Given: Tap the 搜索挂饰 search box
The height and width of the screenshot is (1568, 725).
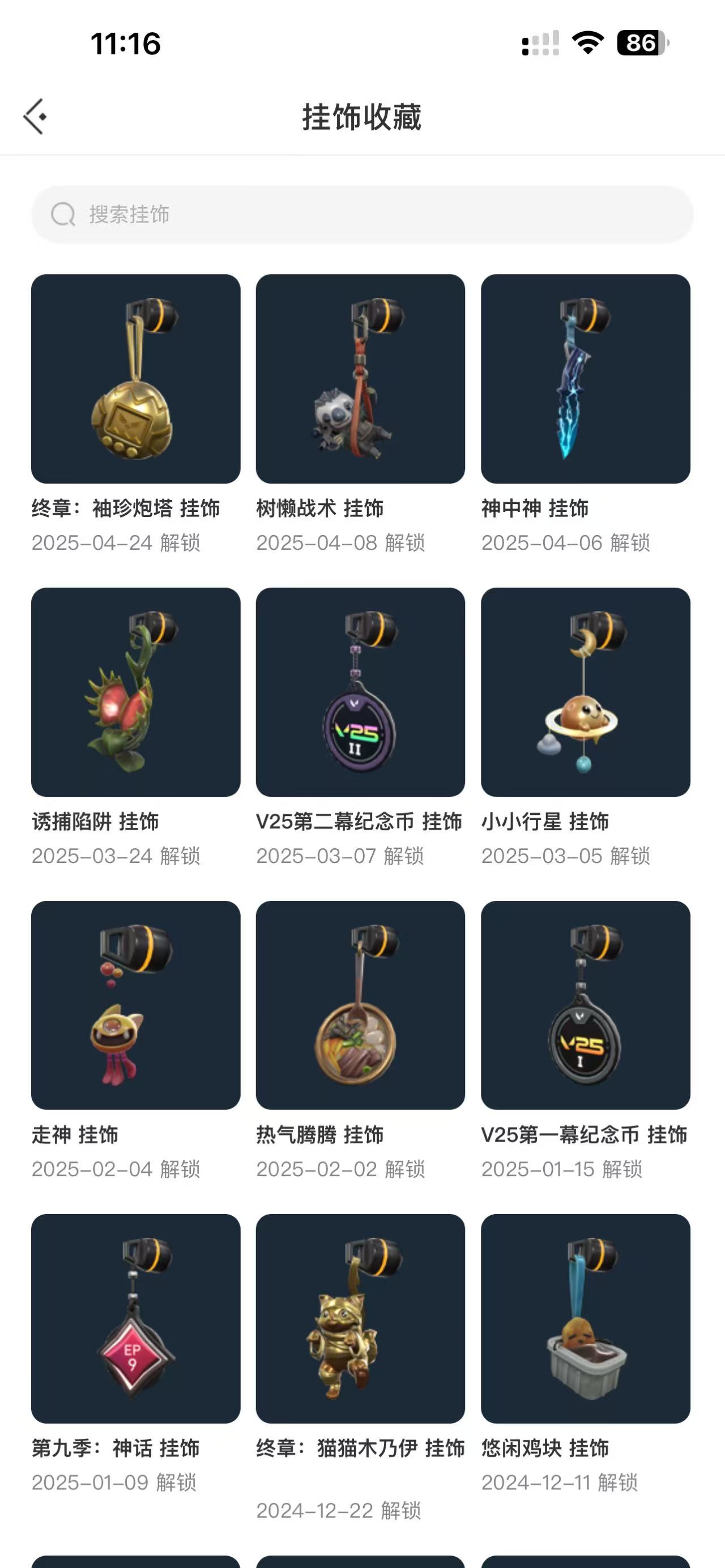Looking at the screenshot, I should 362,214.
